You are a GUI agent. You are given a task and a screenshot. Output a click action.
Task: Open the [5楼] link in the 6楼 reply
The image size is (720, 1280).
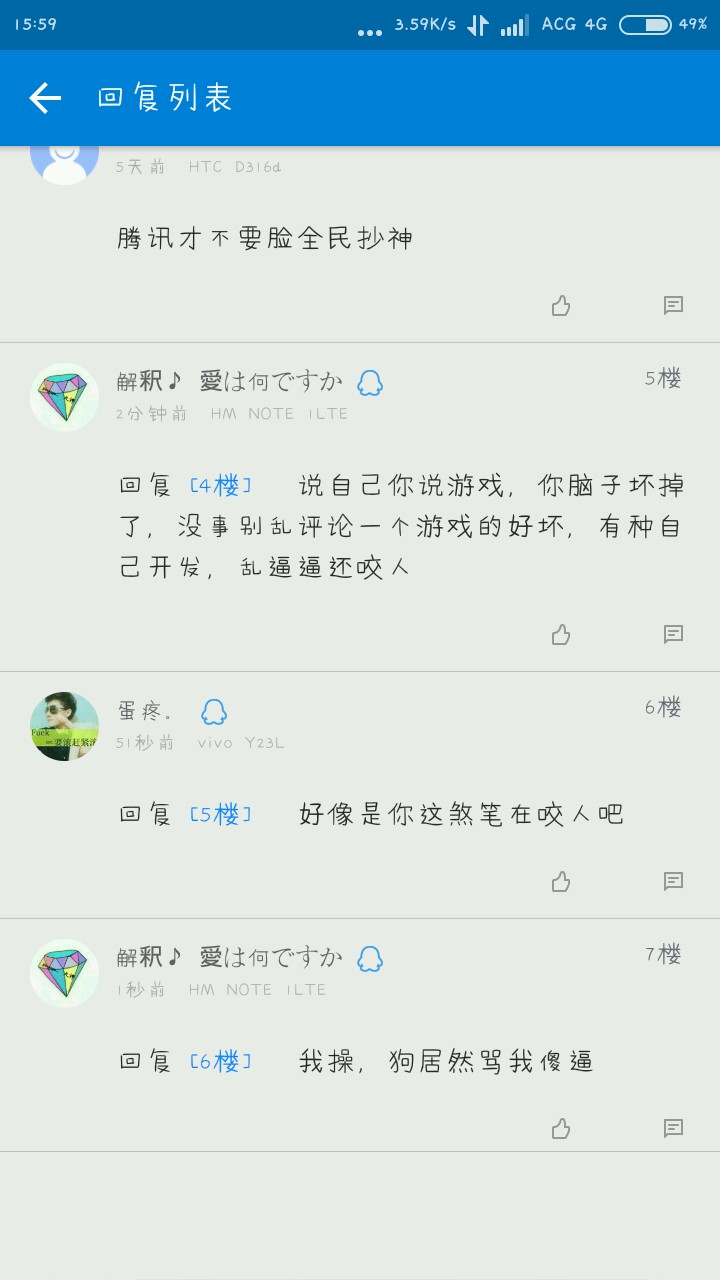(x=220, y=815)
